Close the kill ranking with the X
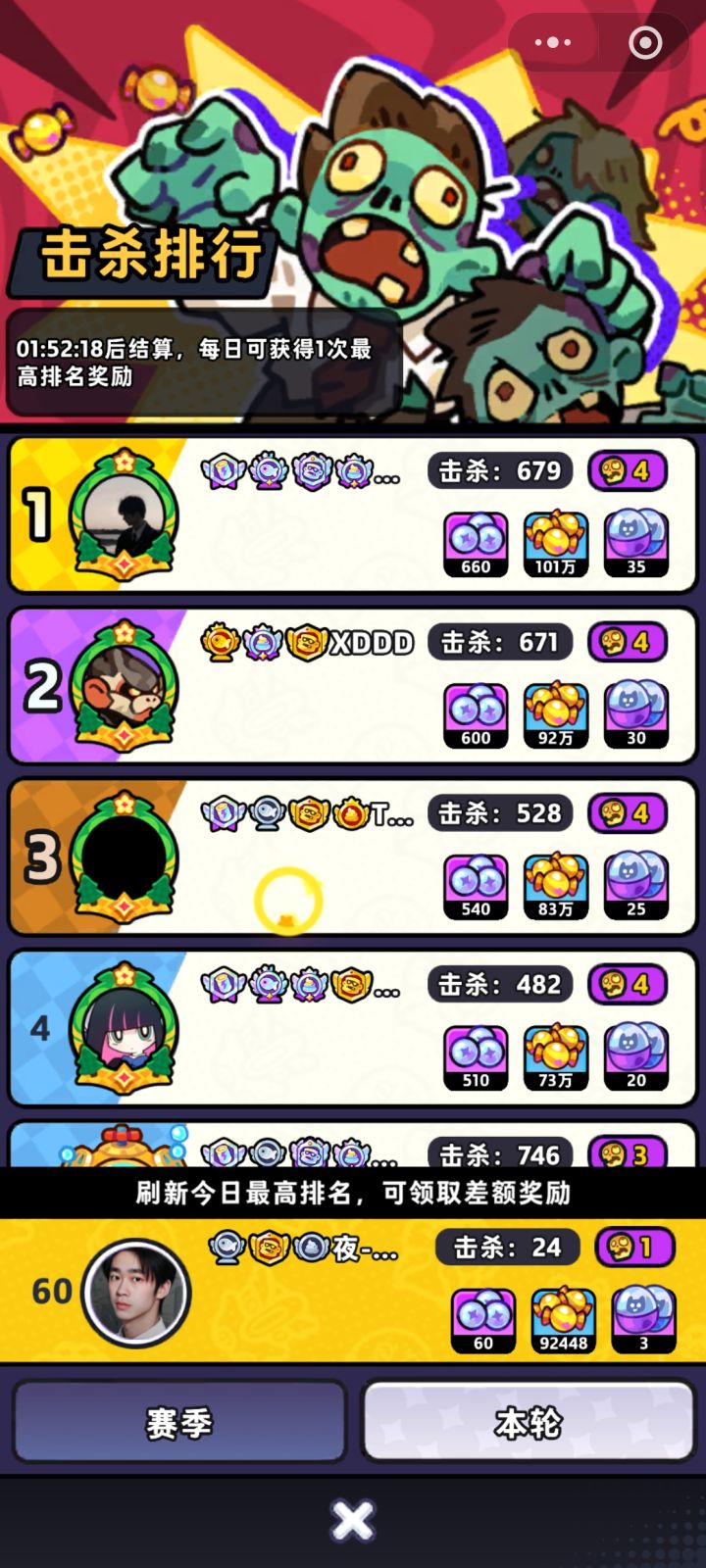 pyautogui.click(x=353, y=1521)
